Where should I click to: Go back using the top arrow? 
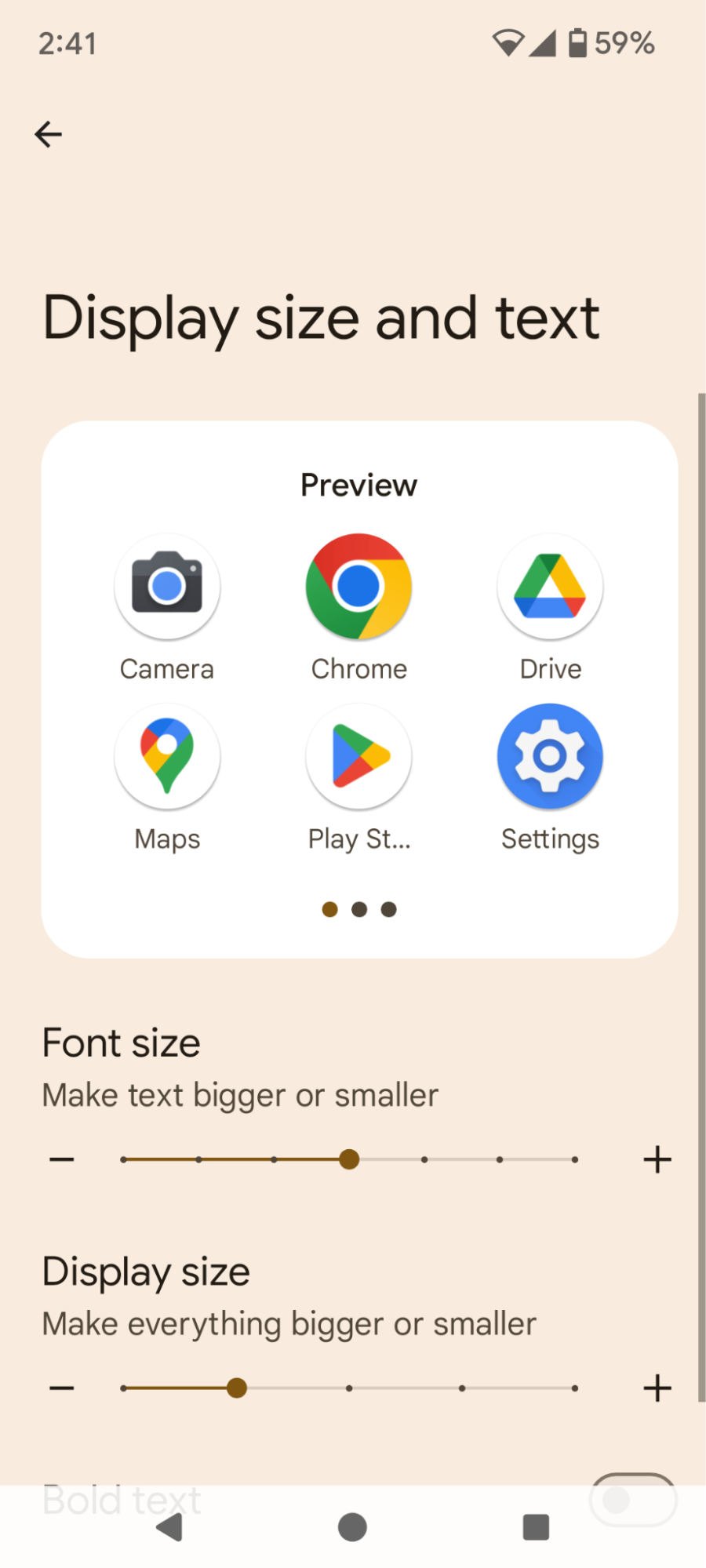pyautogui.click(x=48, y=134)
